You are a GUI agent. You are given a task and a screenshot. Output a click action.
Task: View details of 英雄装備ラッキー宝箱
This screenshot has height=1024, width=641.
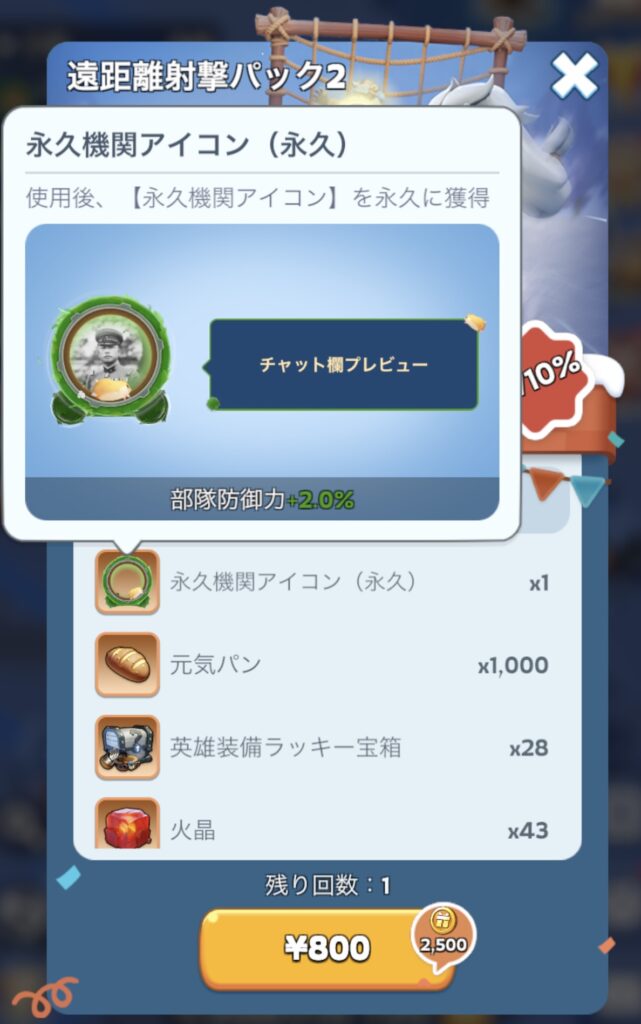click(127, 747)
